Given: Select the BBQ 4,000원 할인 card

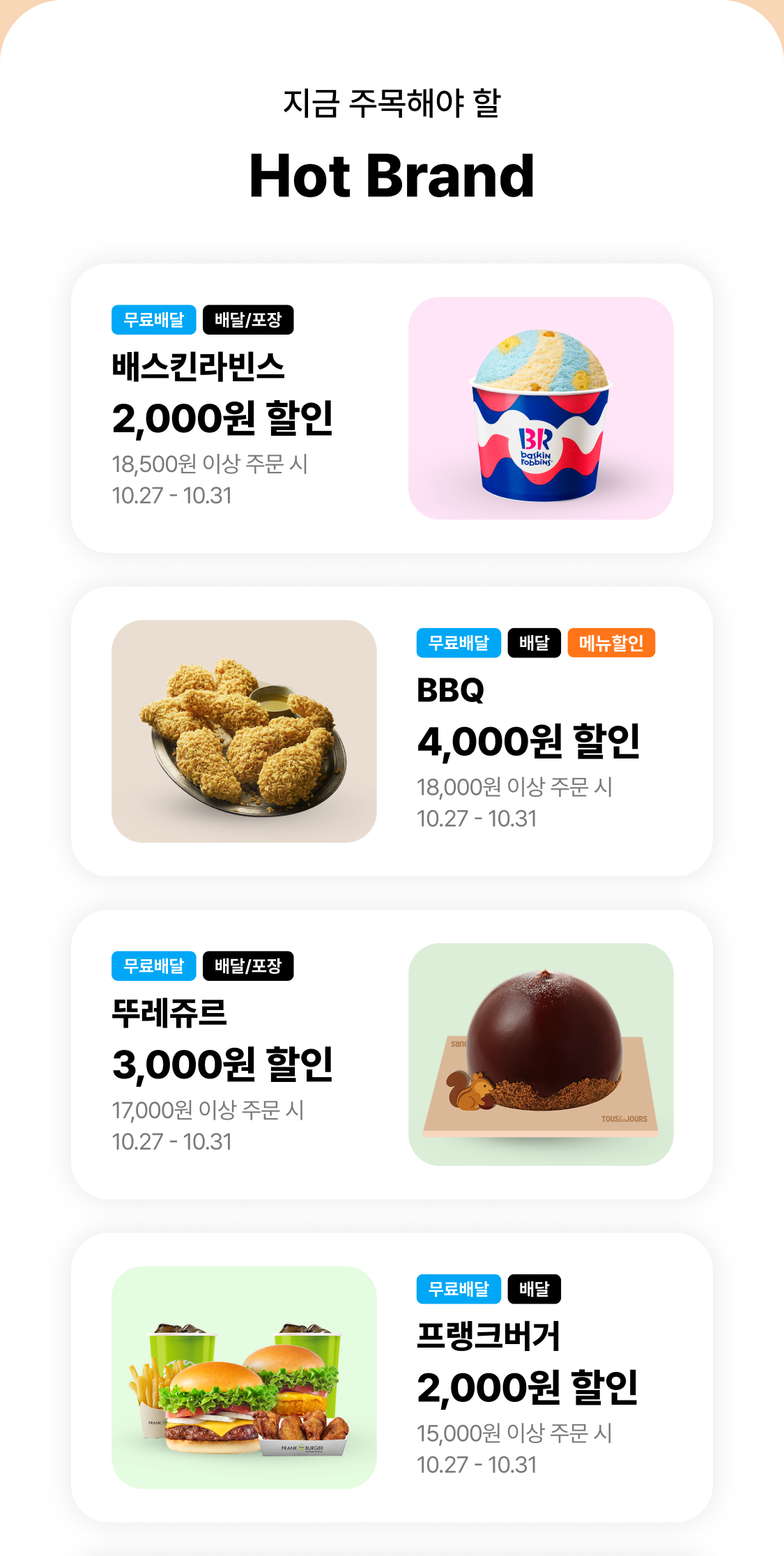Looking at the screenshot, I should (392, 731).
